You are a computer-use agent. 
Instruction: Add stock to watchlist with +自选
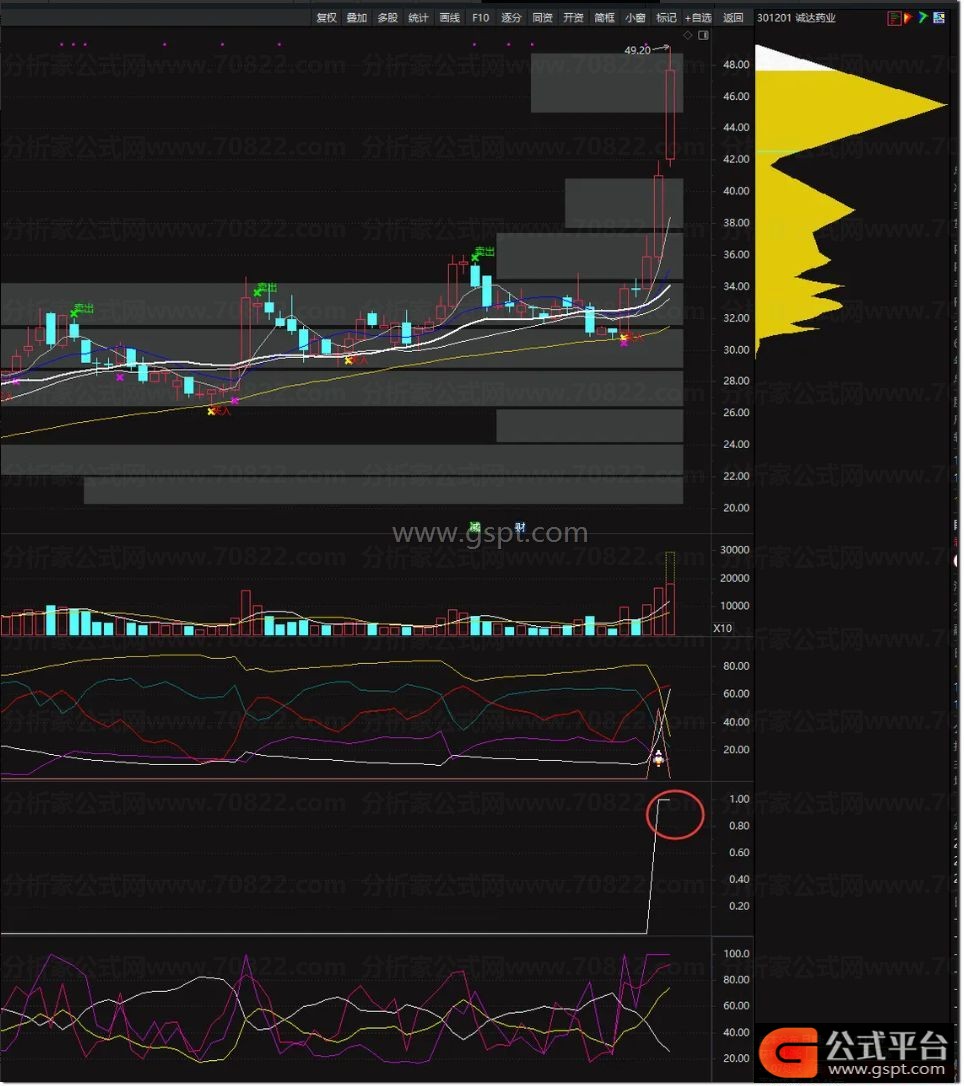pyautogui.click(x=698, y=17)
